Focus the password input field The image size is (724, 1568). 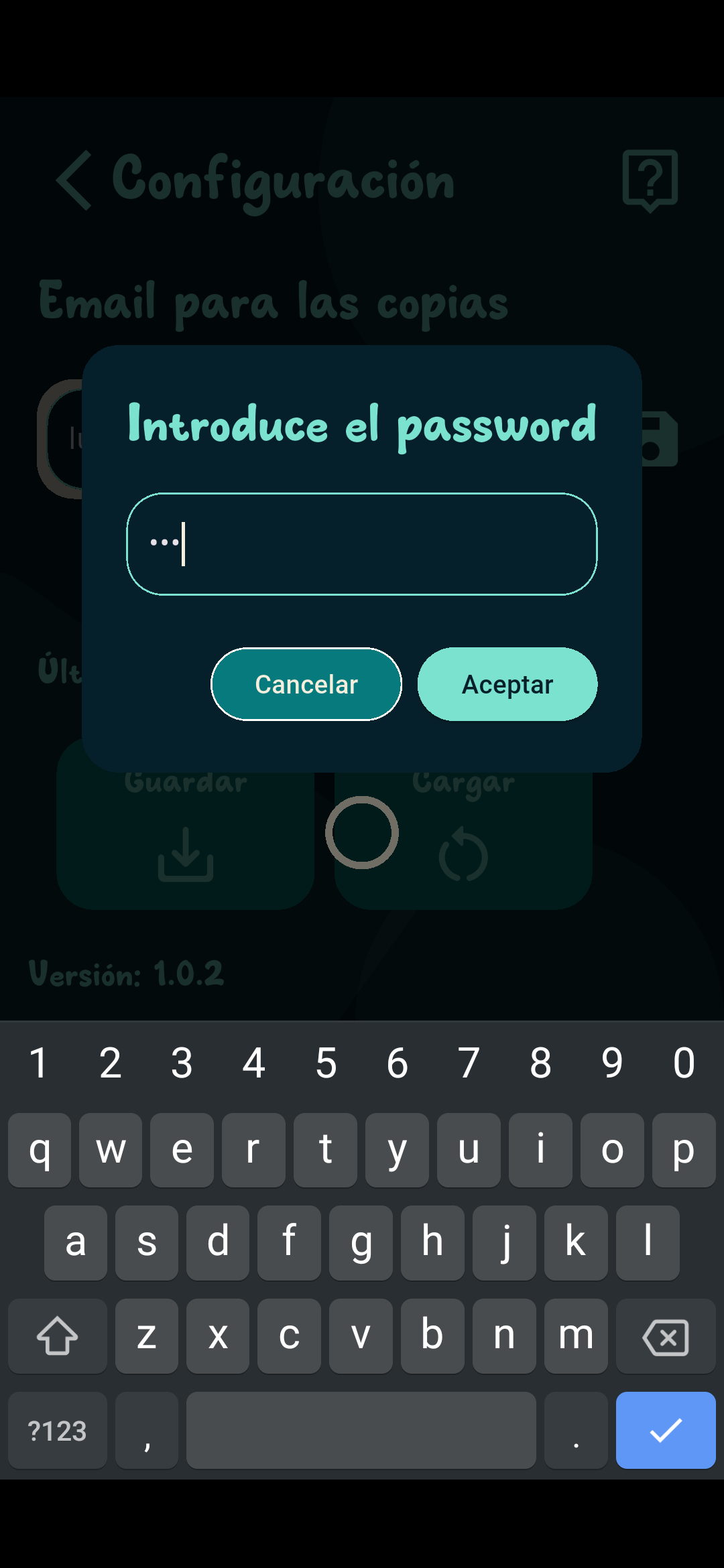pos(362,544)
